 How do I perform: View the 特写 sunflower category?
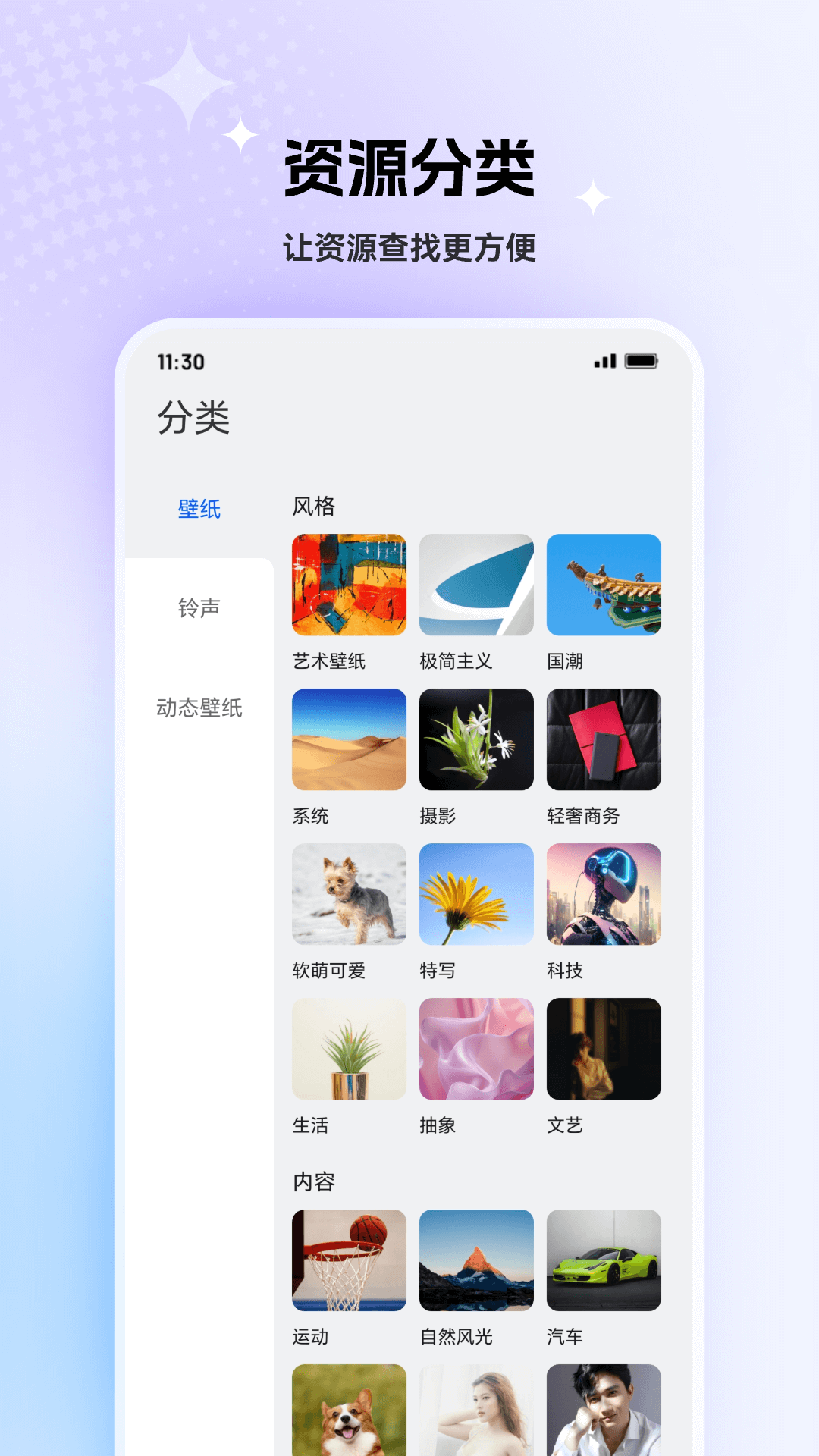[475, 895]
